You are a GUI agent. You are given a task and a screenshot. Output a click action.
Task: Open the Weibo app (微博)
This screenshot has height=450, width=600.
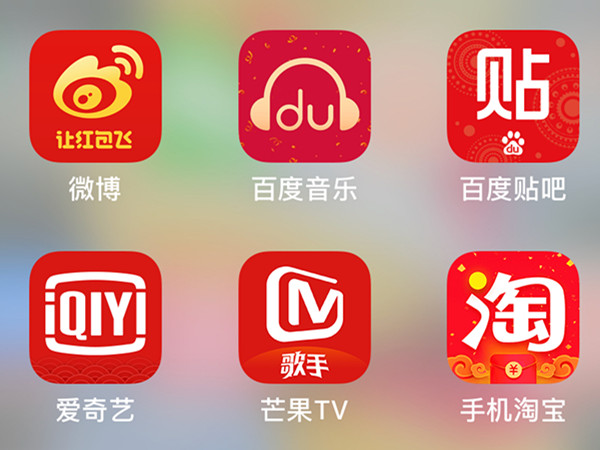(95, 96)
